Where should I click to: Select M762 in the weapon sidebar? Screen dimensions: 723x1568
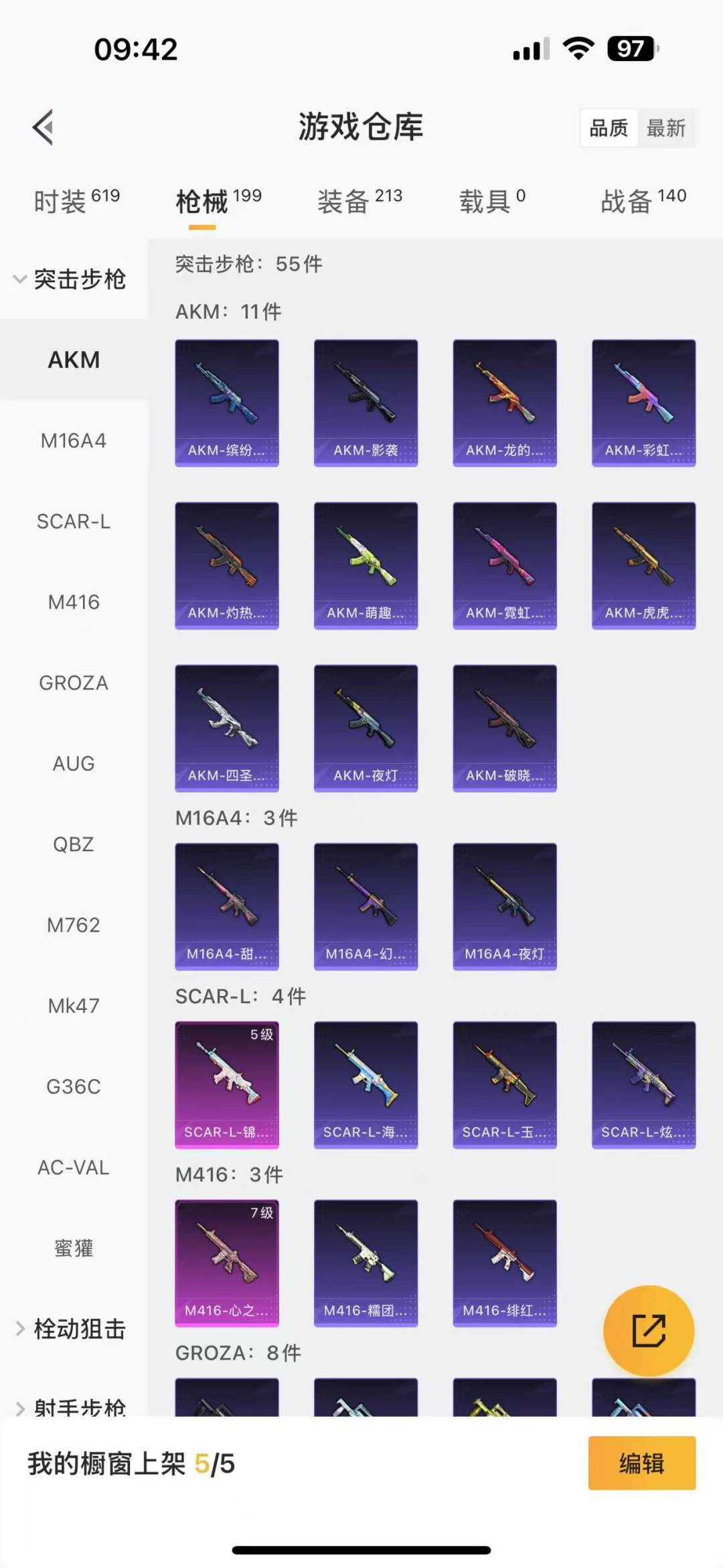[x=74, y=925]
